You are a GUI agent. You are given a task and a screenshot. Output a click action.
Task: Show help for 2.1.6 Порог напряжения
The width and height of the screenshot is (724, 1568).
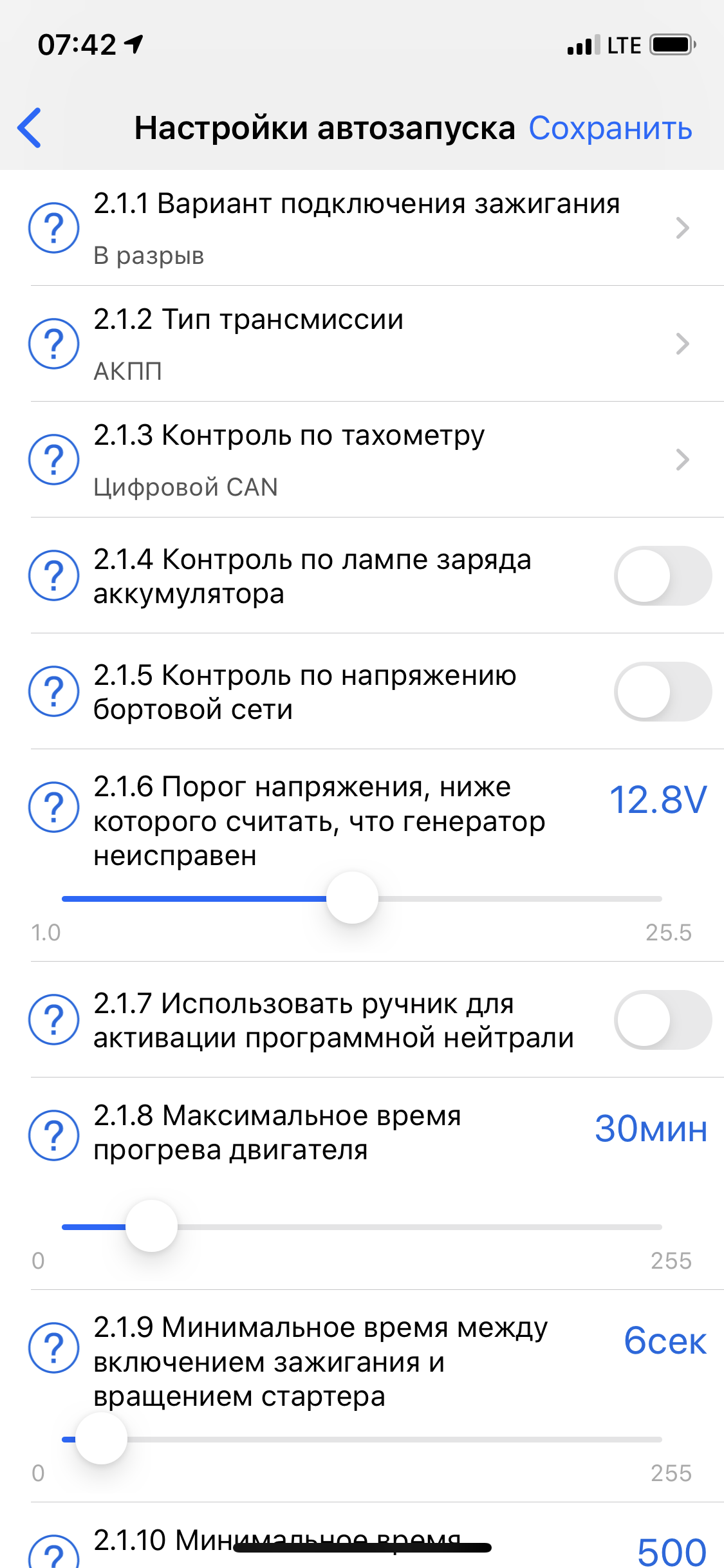[x=54, y=807]
